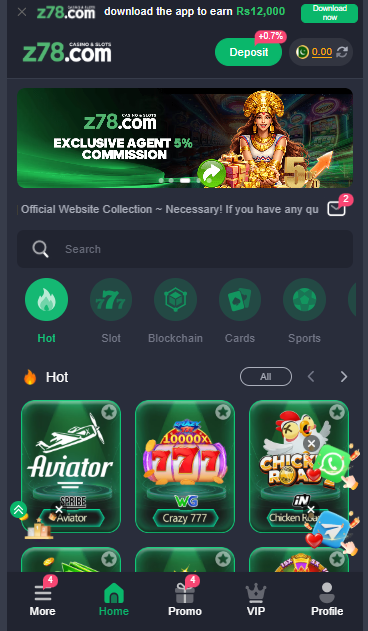Go to next hot games page

pos(343,377)
